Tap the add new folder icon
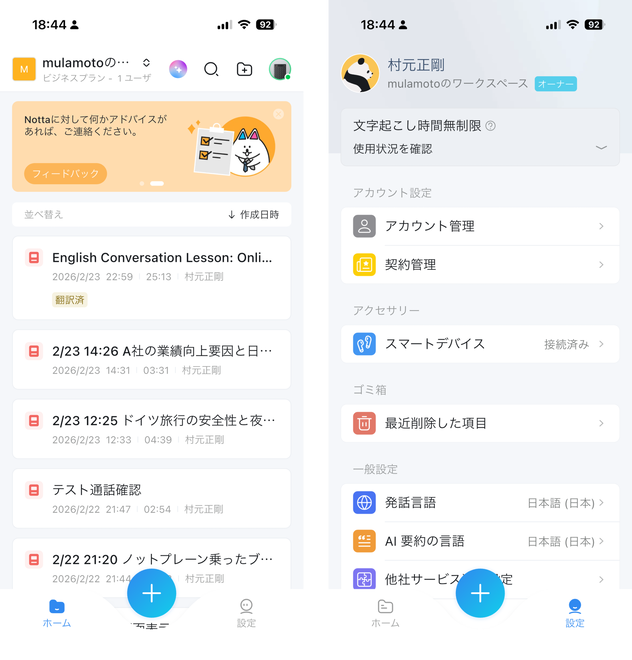 [x=244, y=69]
